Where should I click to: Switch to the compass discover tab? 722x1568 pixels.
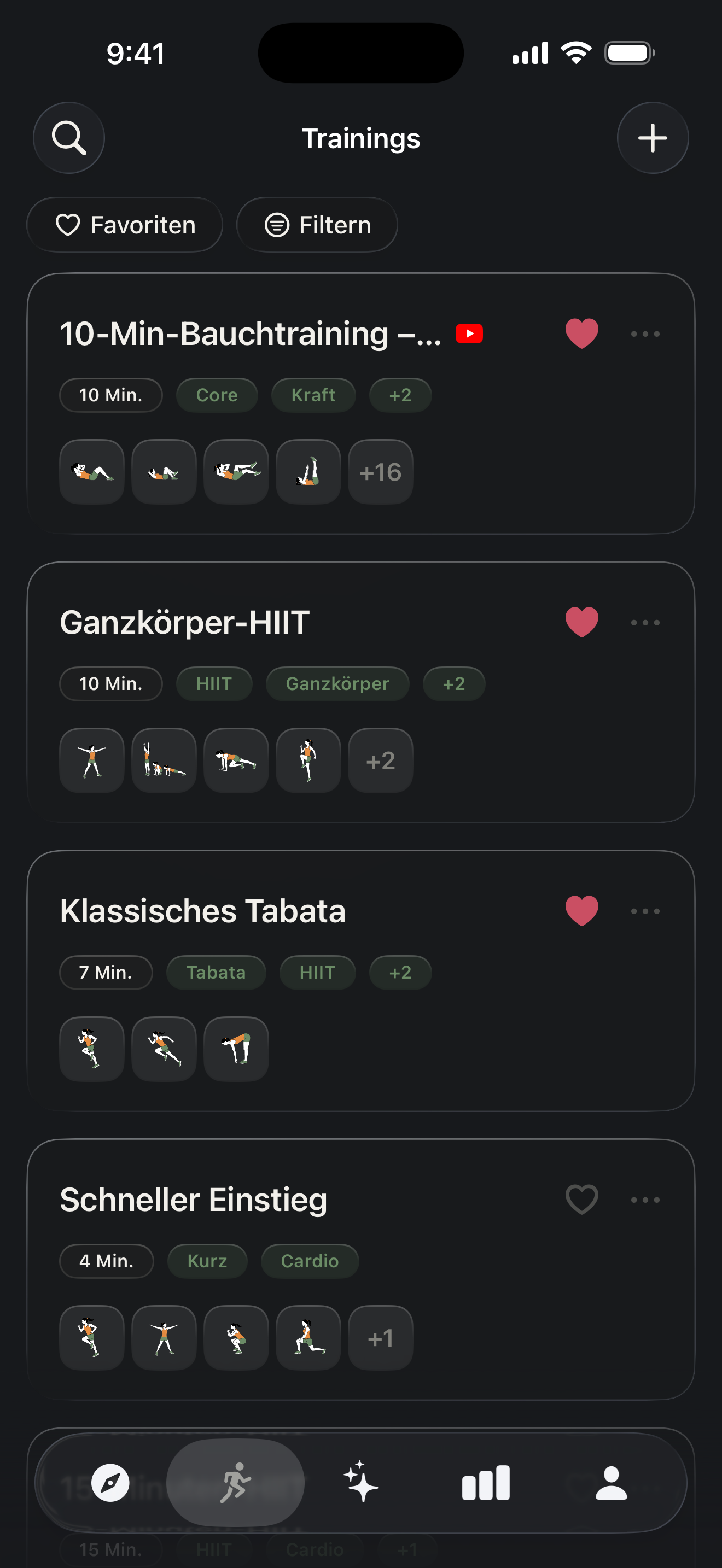click(110, 1482)
